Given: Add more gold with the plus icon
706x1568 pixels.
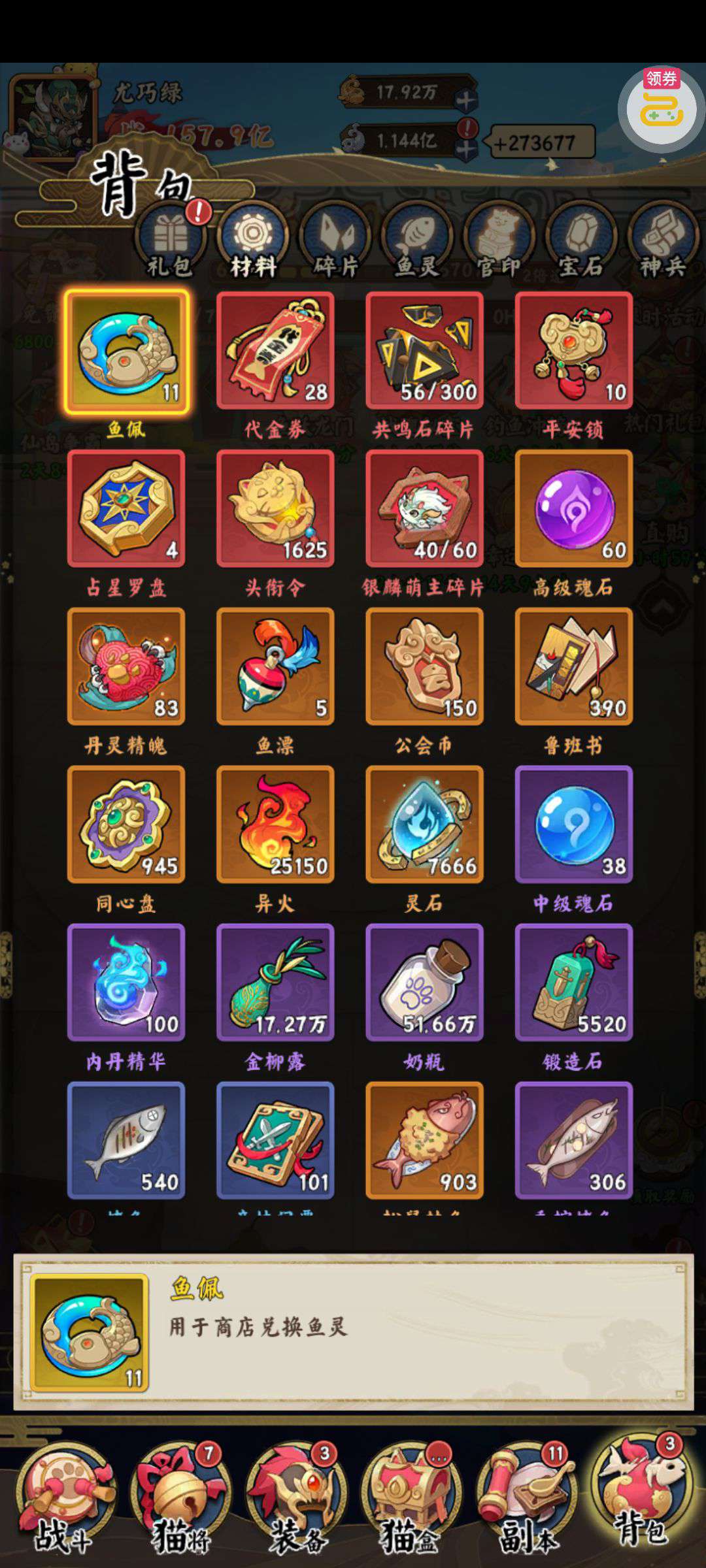Looking at the screenshot, I should pyautogui.click(x=466, y=101).
